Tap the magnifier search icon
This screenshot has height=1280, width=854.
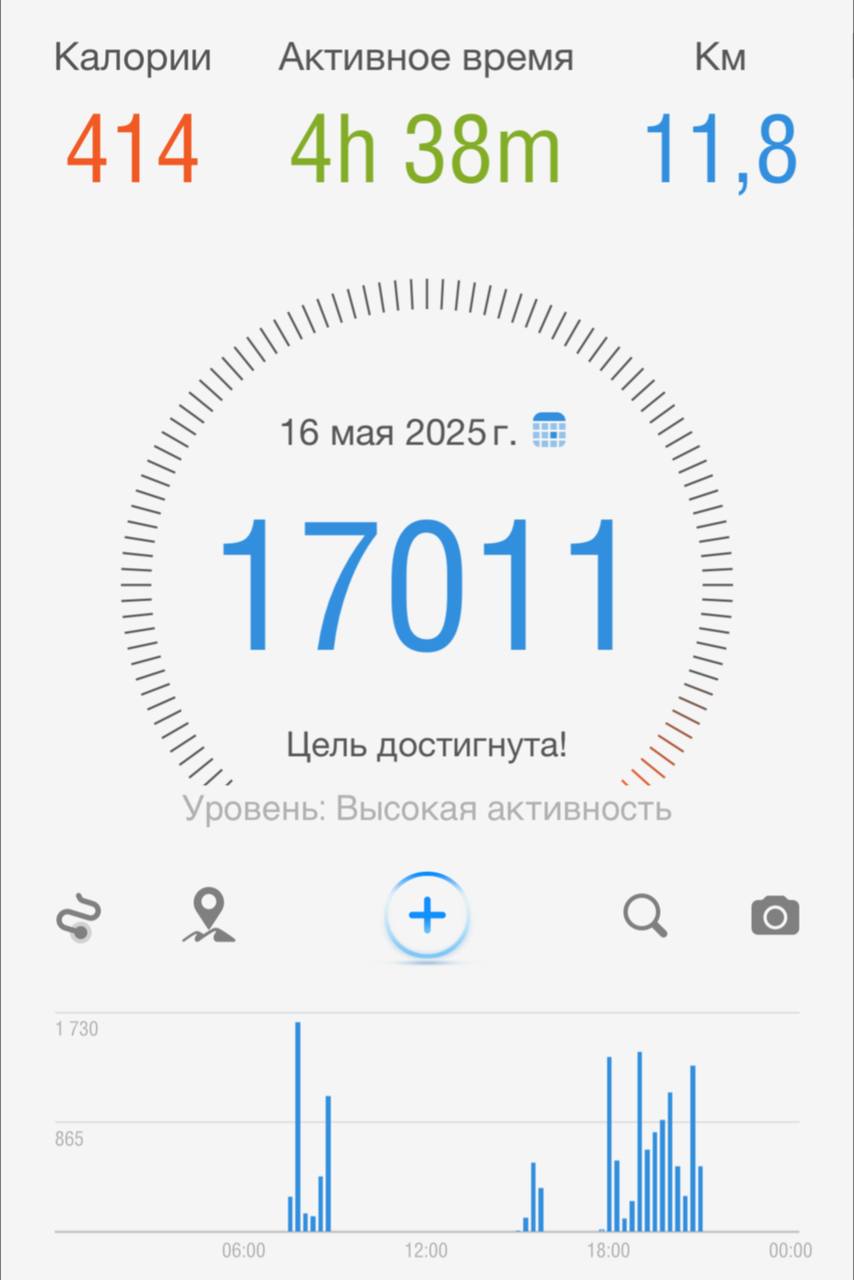coord(645,915)
